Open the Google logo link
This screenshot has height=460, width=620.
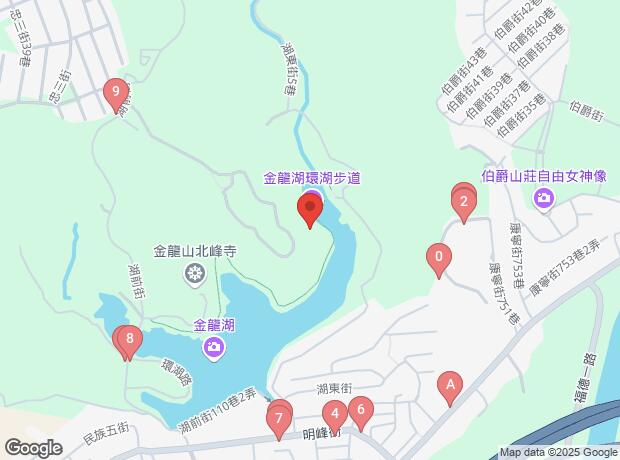click(x=33, y=447)
